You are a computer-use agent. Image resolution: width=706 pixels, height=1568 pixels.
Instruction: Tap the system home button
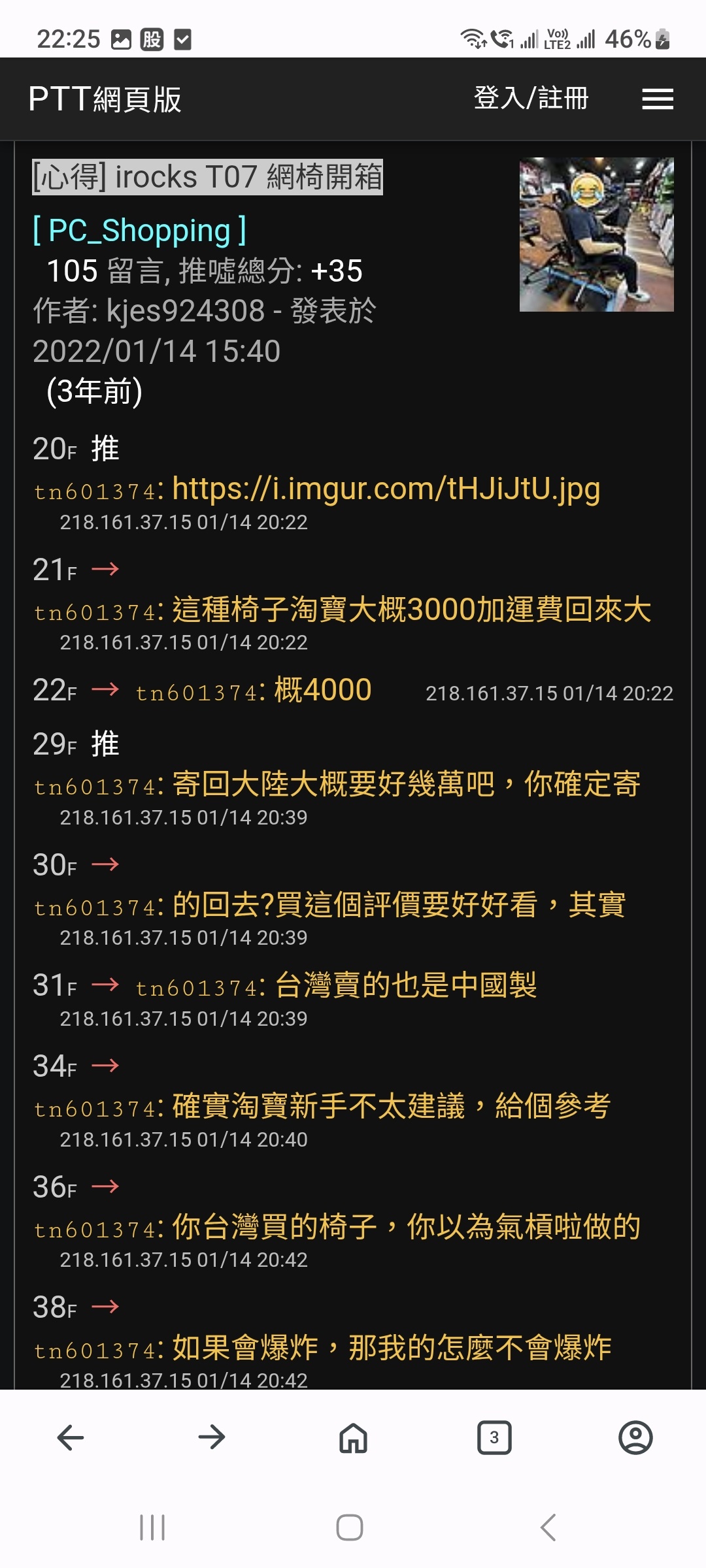point(350,1527)
